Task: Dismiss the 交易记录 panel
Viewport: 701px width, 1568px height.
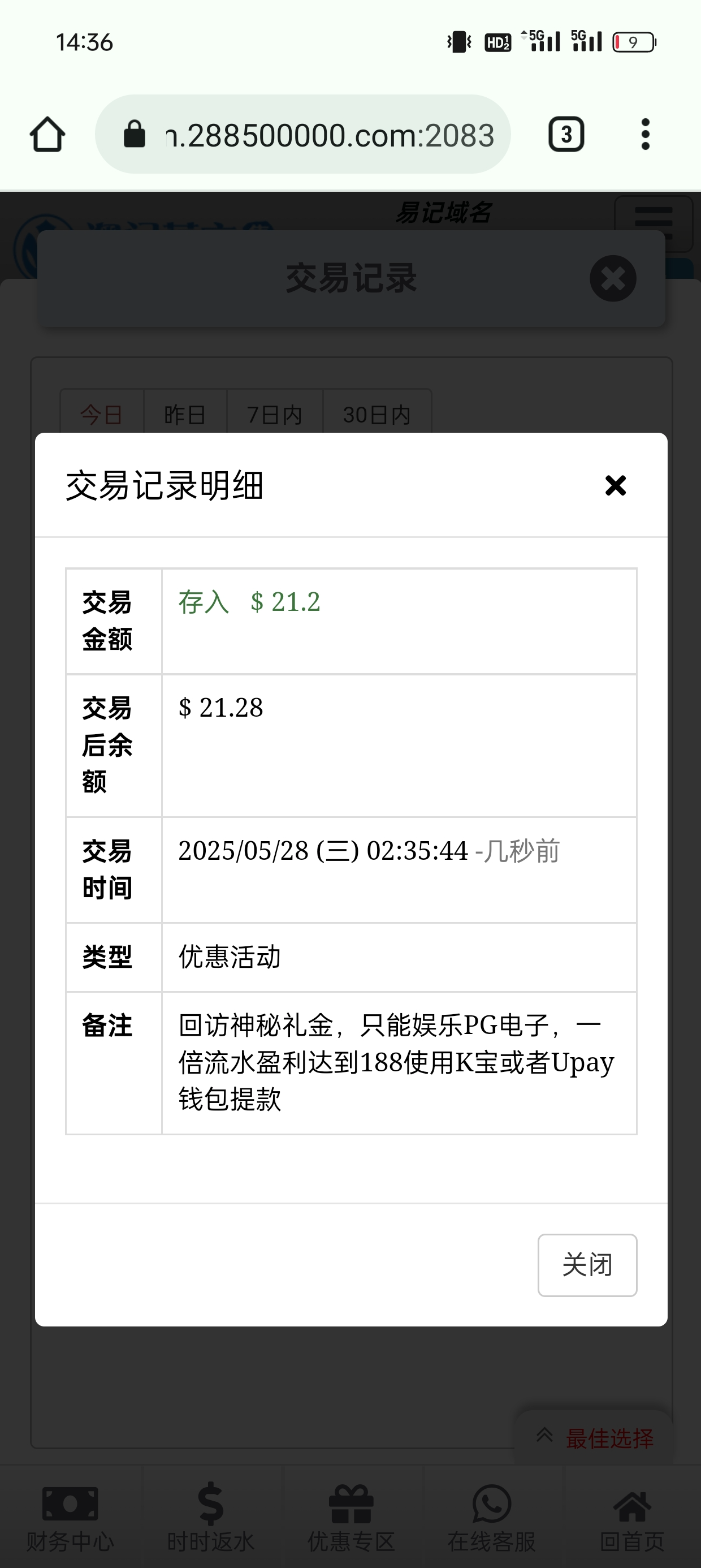Action: [x=613, y=278]
